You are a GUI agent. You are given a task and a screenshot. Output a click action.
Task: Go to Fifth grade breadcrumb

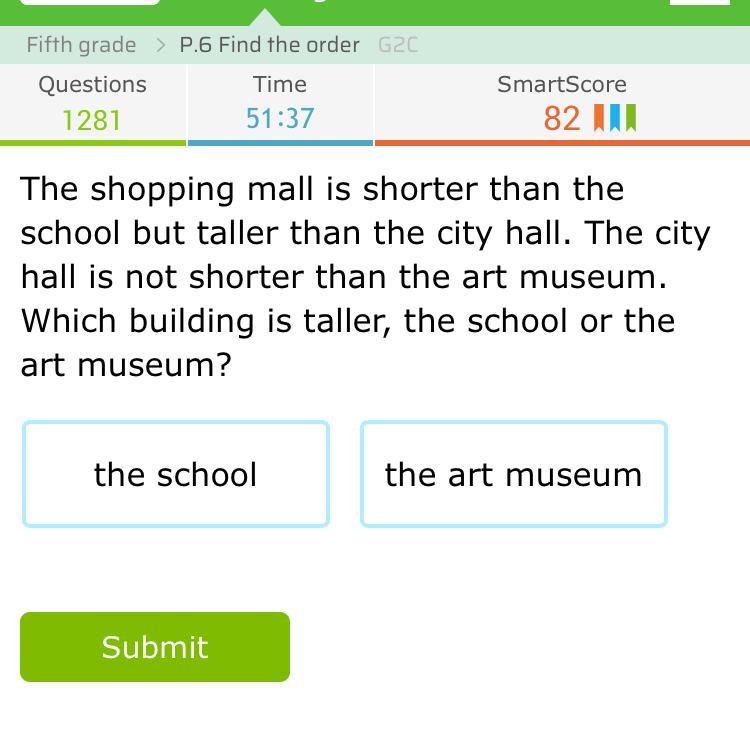click(81, 45)
